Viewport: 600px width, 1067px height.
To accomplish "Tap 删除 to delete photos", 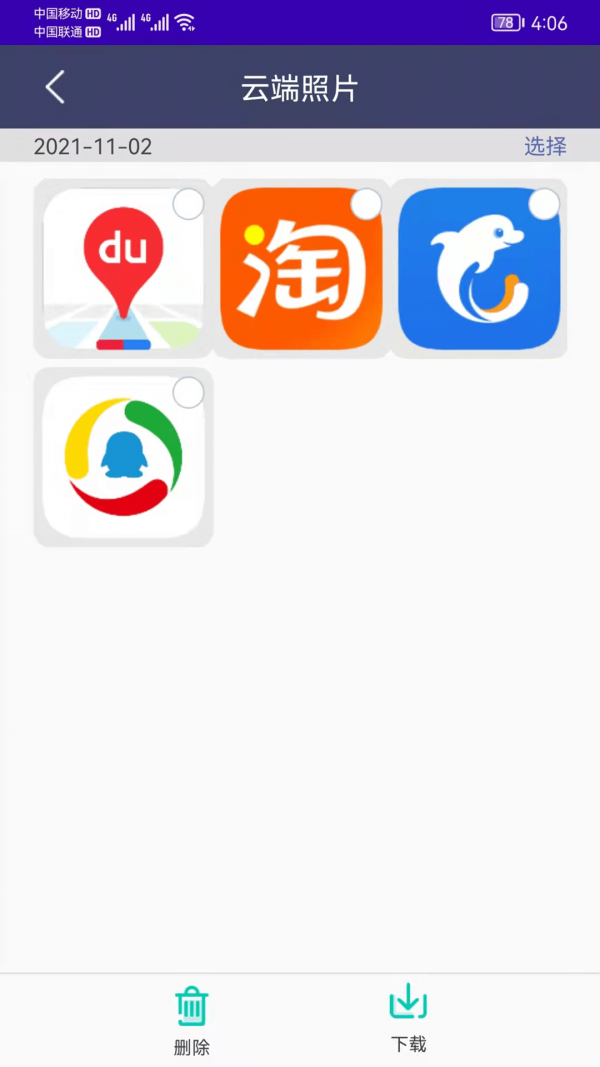I will [x=191, y=1020].
